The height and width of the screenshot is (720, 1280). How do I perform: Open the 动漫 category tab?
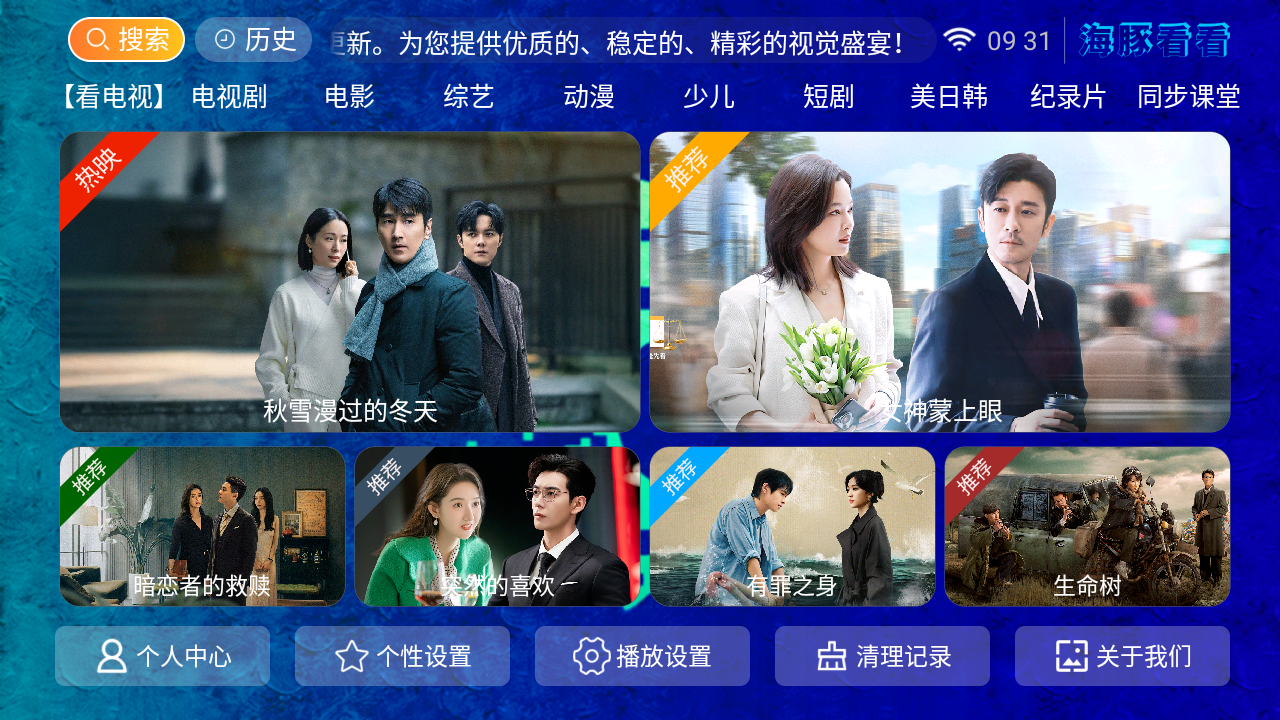pos(589,97)
